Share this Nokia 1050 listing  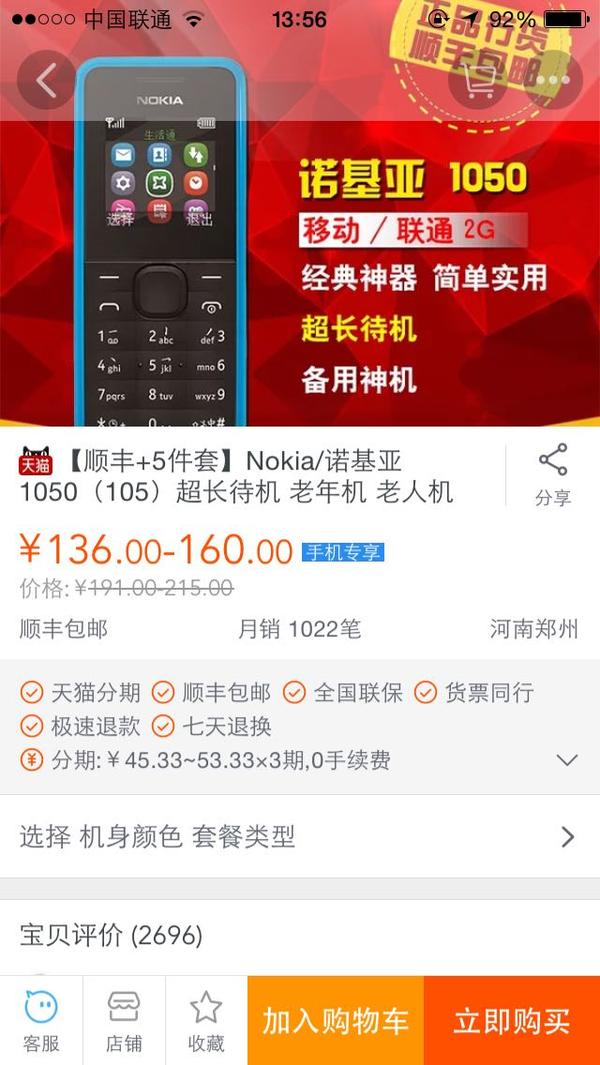[x=552, y=475]
